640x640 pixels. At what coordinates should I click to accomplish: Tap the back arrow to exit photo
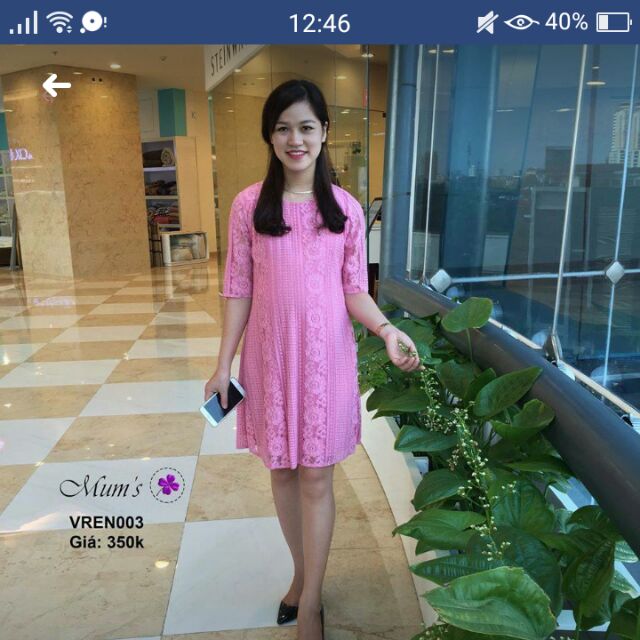click(x=56, y=86)
